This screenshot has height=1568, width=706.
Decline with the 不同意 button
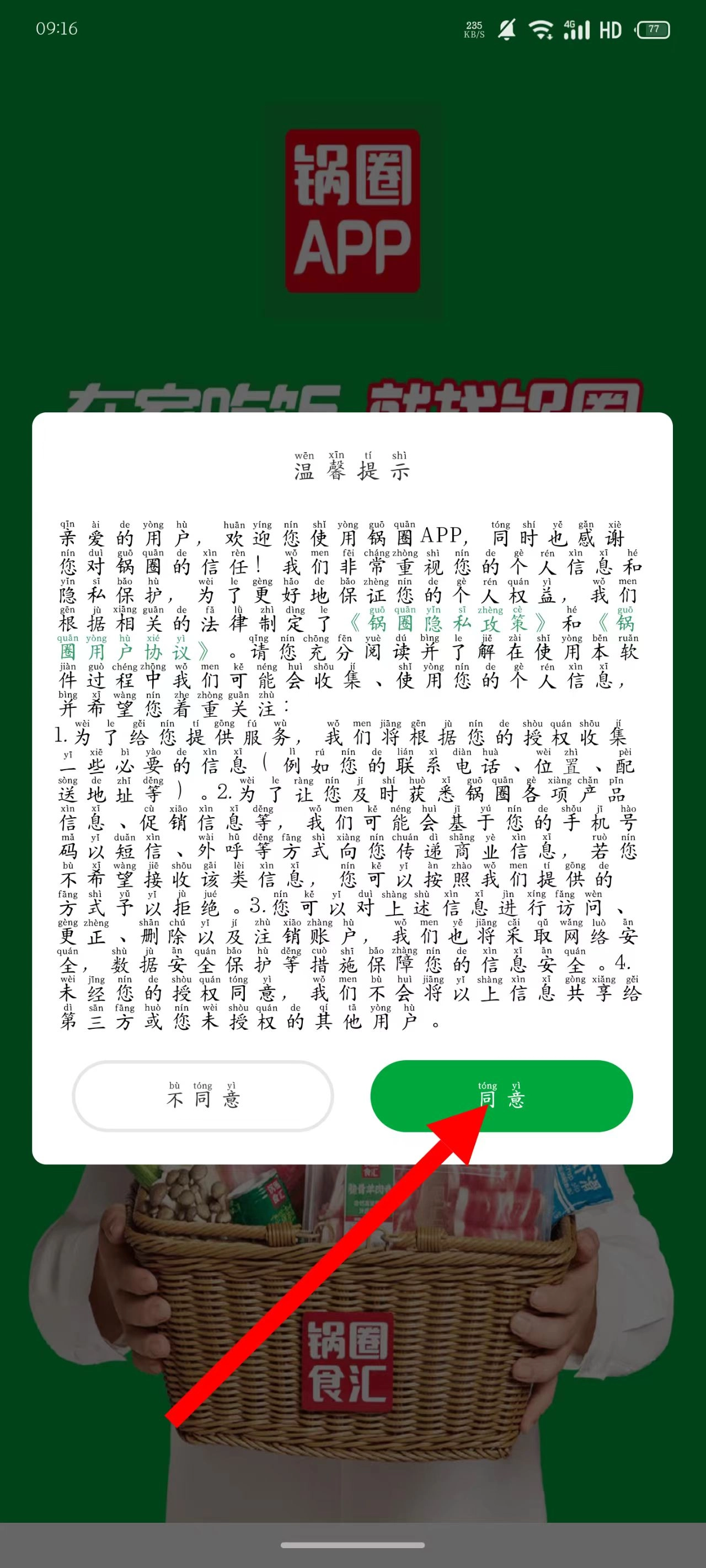point(203,1096)
